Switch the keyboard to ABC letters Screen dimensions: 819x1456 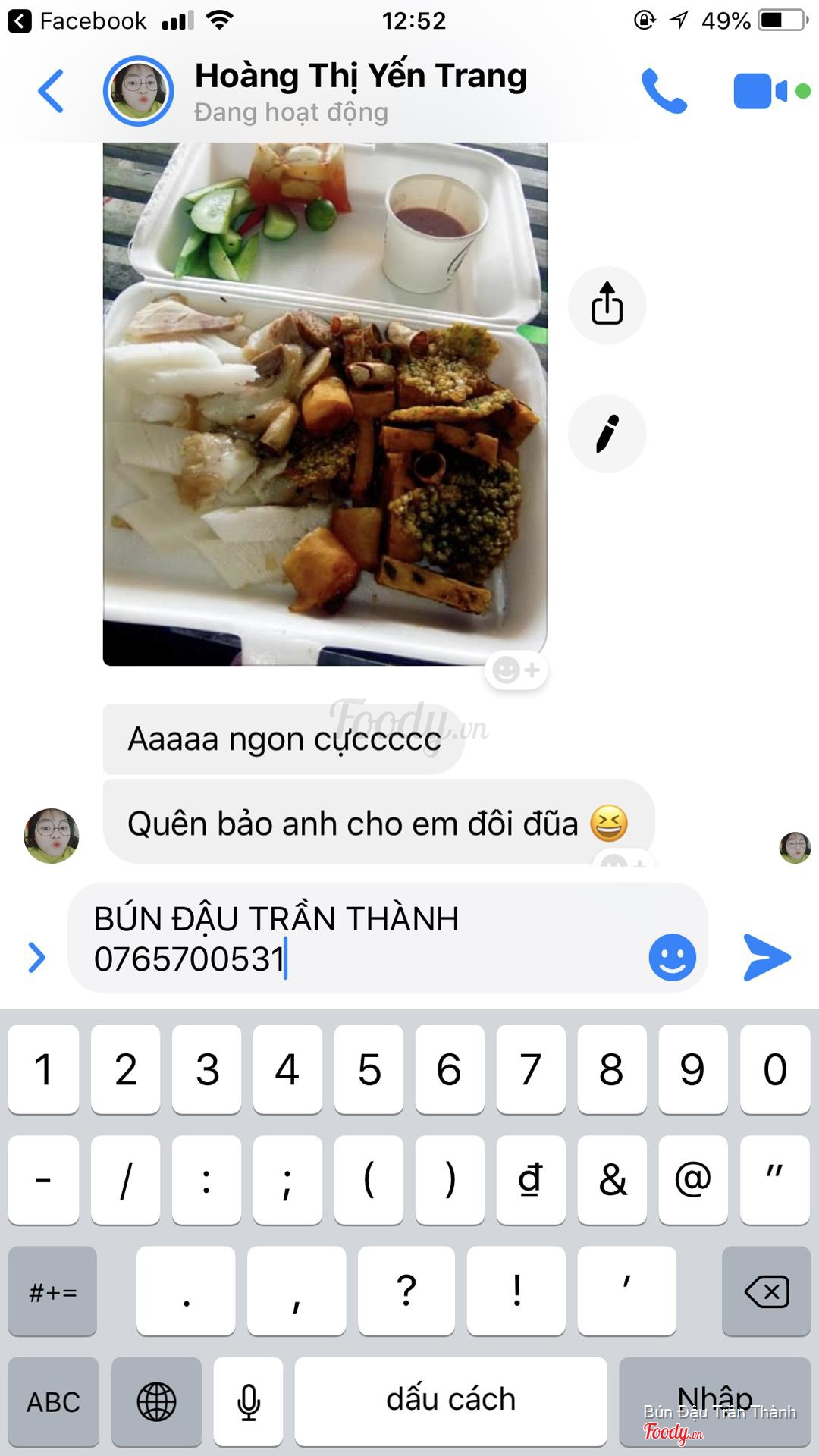[53, 1402]
